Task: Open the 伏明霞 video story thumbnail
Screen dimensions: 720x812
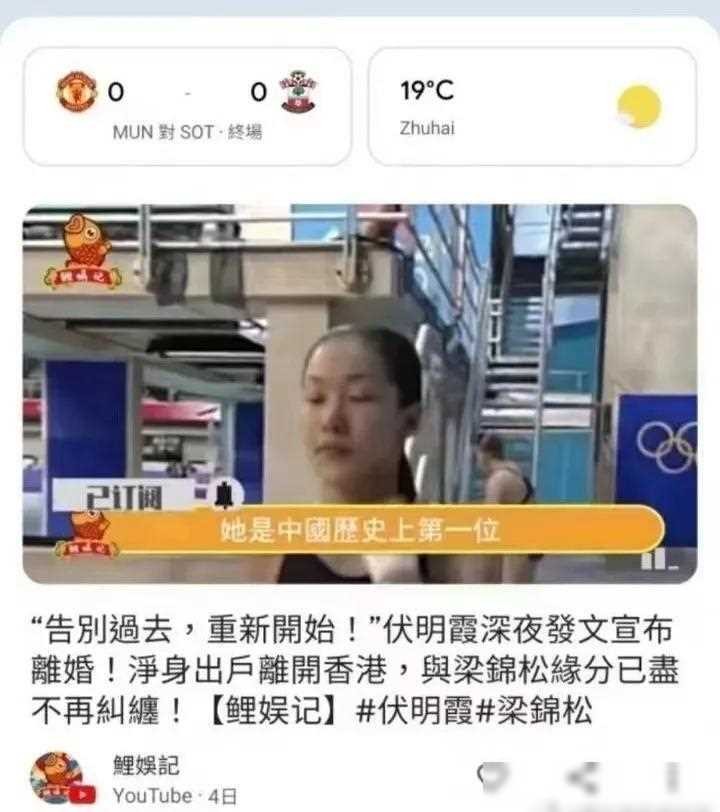Action: [360, 394]
